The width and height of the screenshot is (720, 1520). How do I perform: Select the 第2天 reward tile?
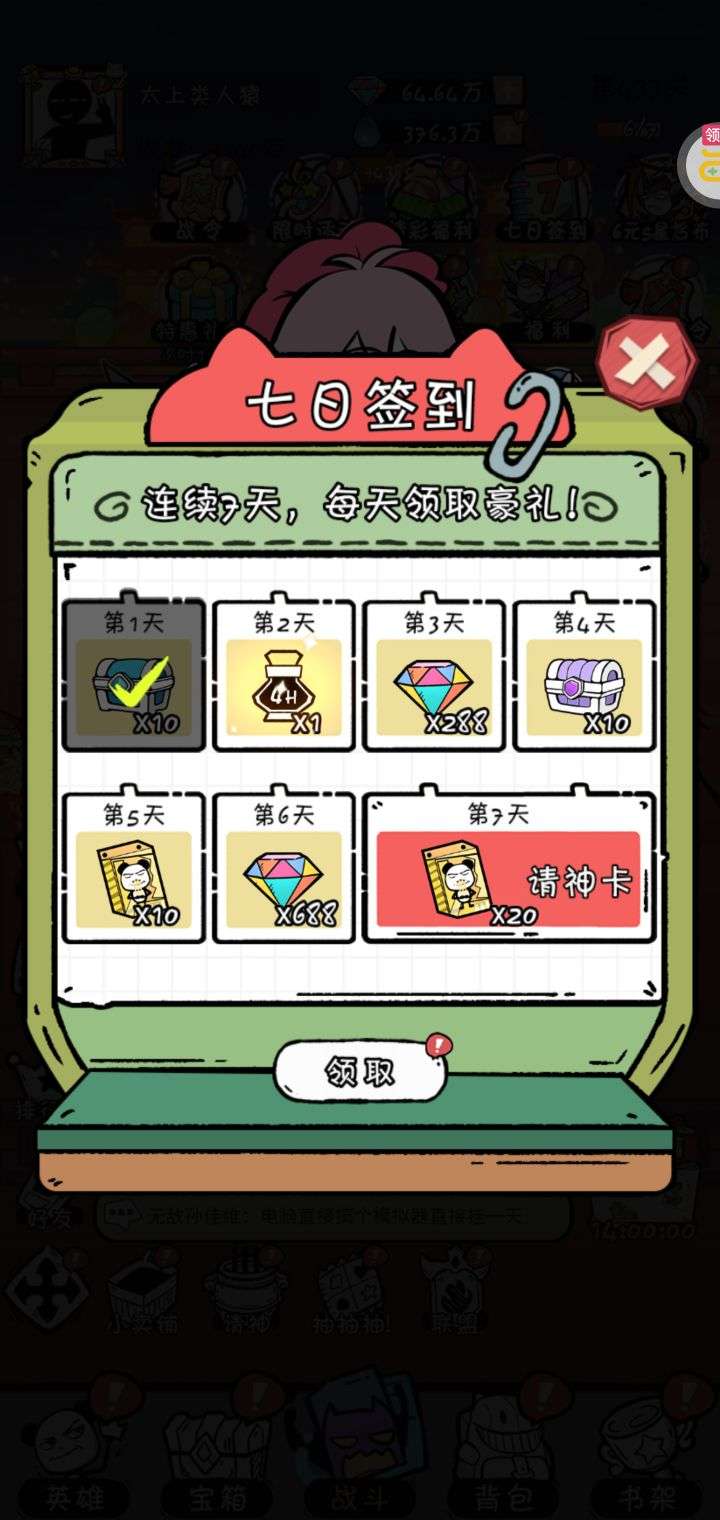pyautogui.click(x=284, y=675)
